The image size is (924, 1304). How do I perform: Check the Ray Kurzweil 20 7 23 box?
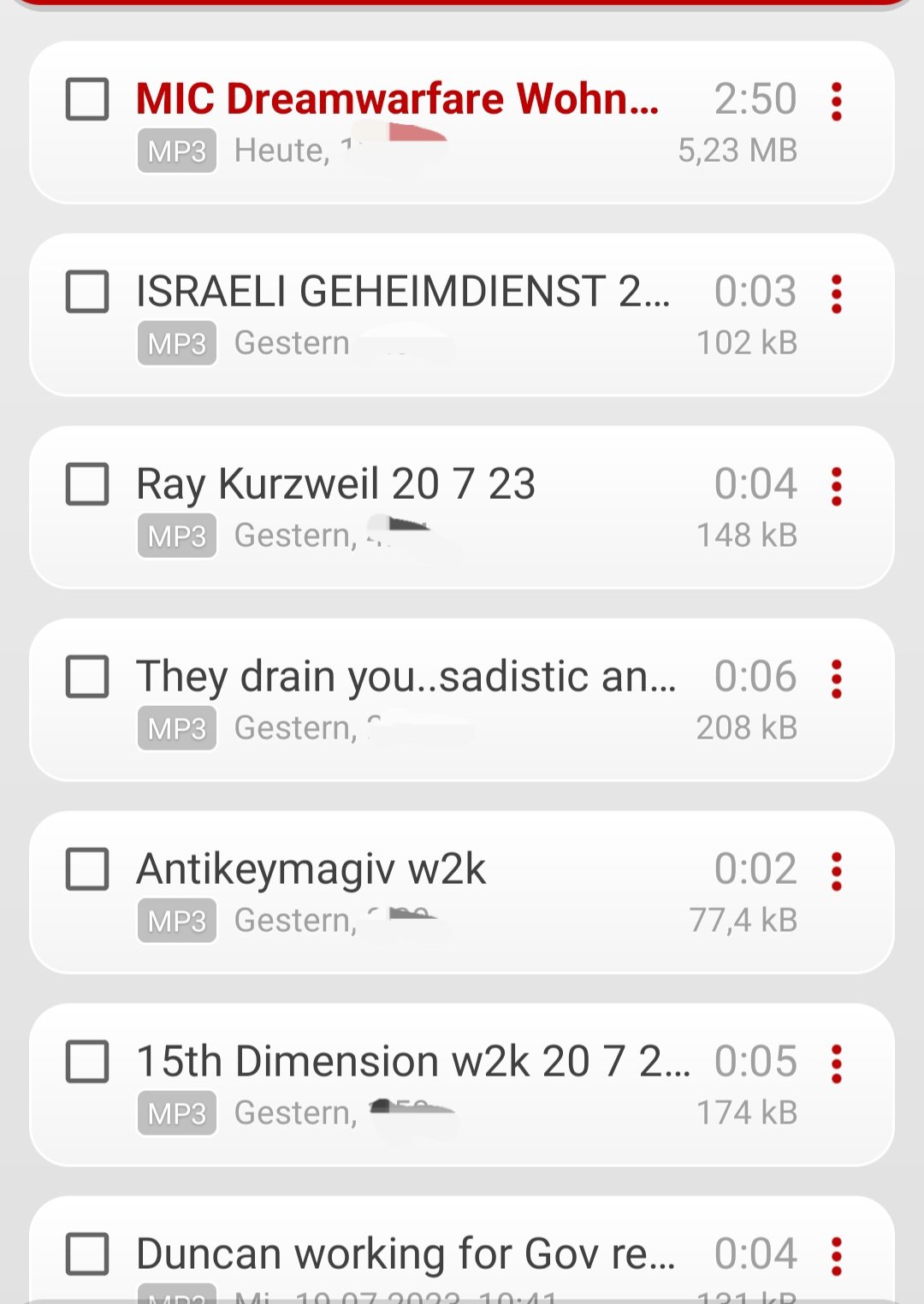(x=87, y=484)
